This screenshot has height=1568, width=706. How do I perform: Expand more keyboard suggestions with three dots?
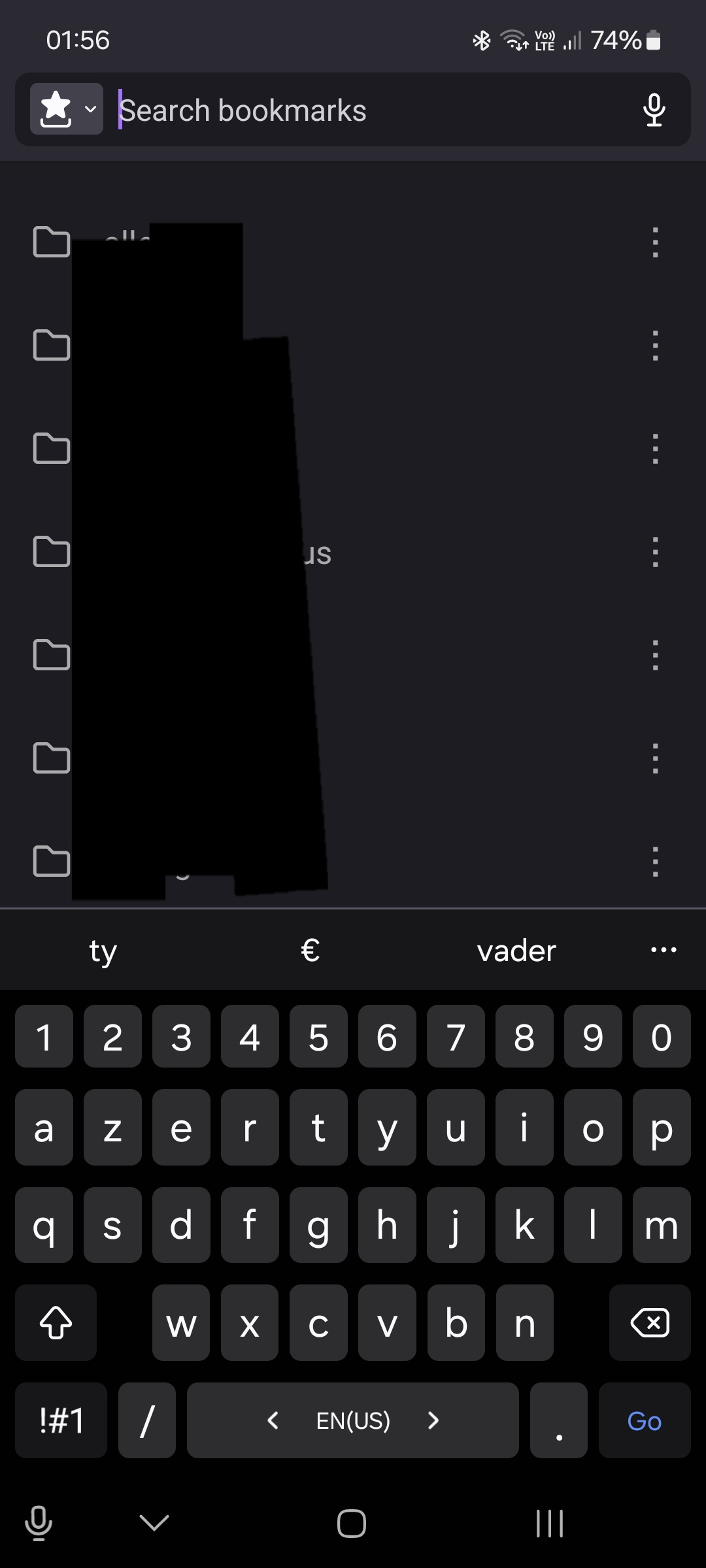(x=664, y=949)
